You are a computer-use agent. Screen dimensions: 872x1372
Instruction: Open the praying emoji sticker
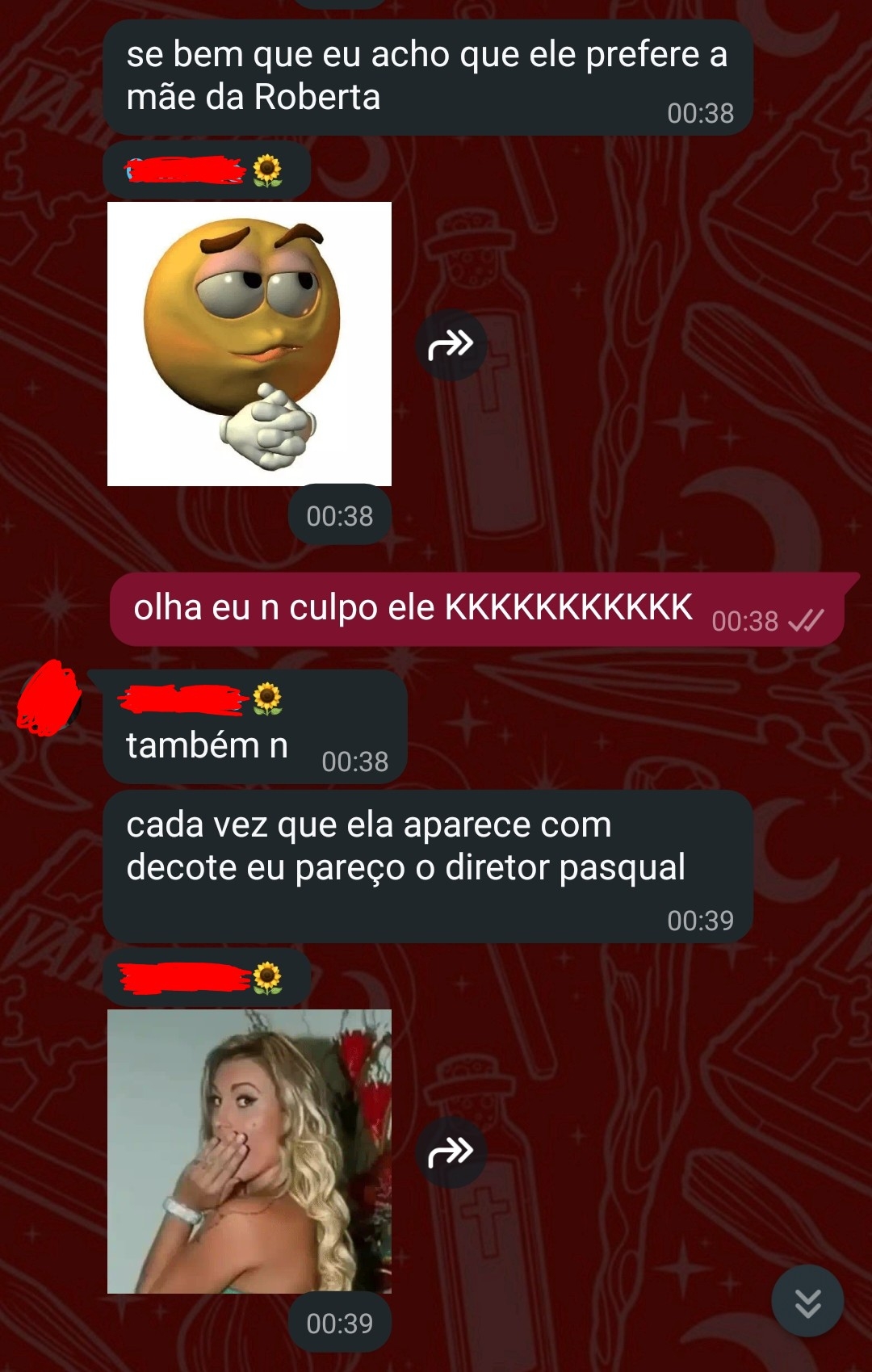249,344
